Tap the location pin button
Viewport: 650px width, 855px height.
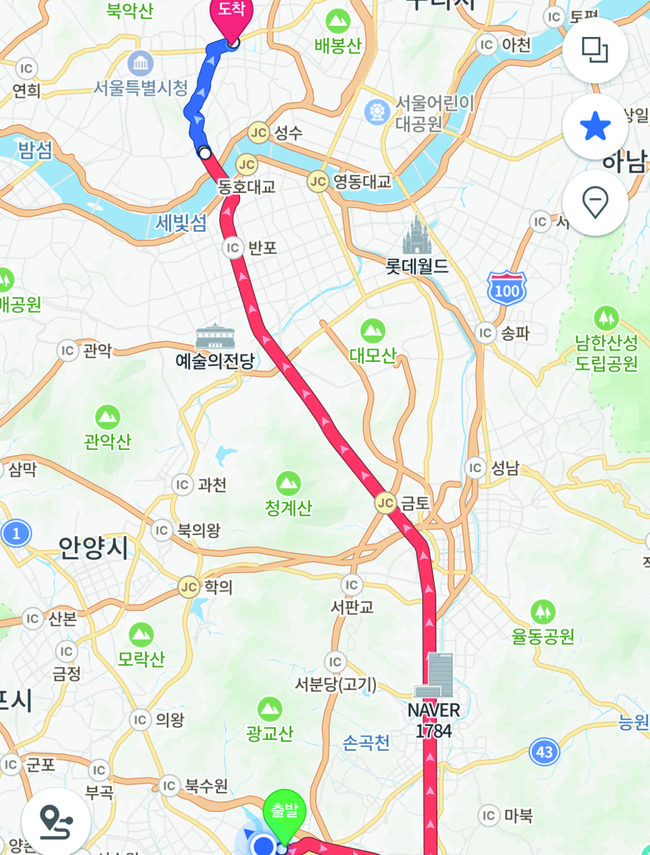tap(596, 203)
